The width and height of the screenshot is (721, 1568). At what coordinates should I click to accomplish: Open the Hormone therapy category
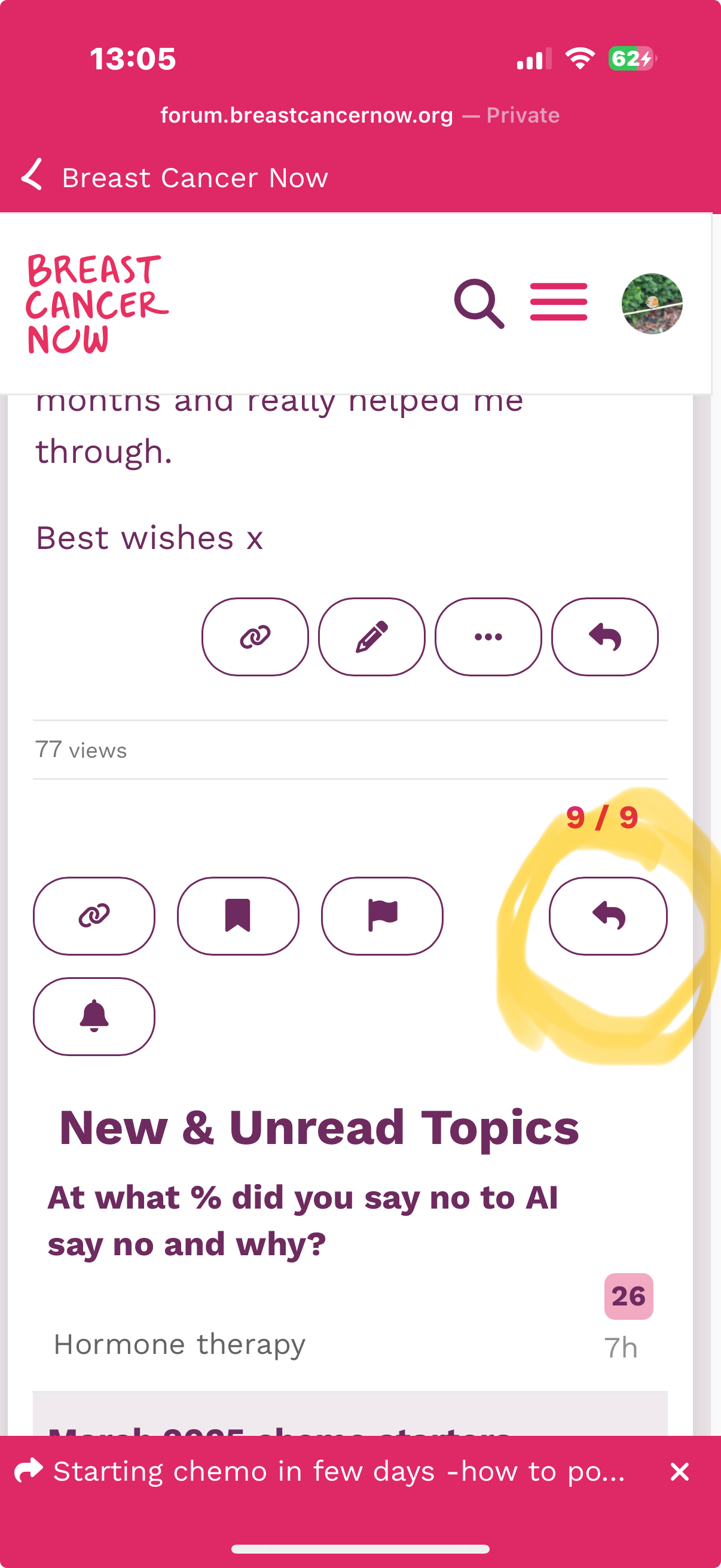179,1344
